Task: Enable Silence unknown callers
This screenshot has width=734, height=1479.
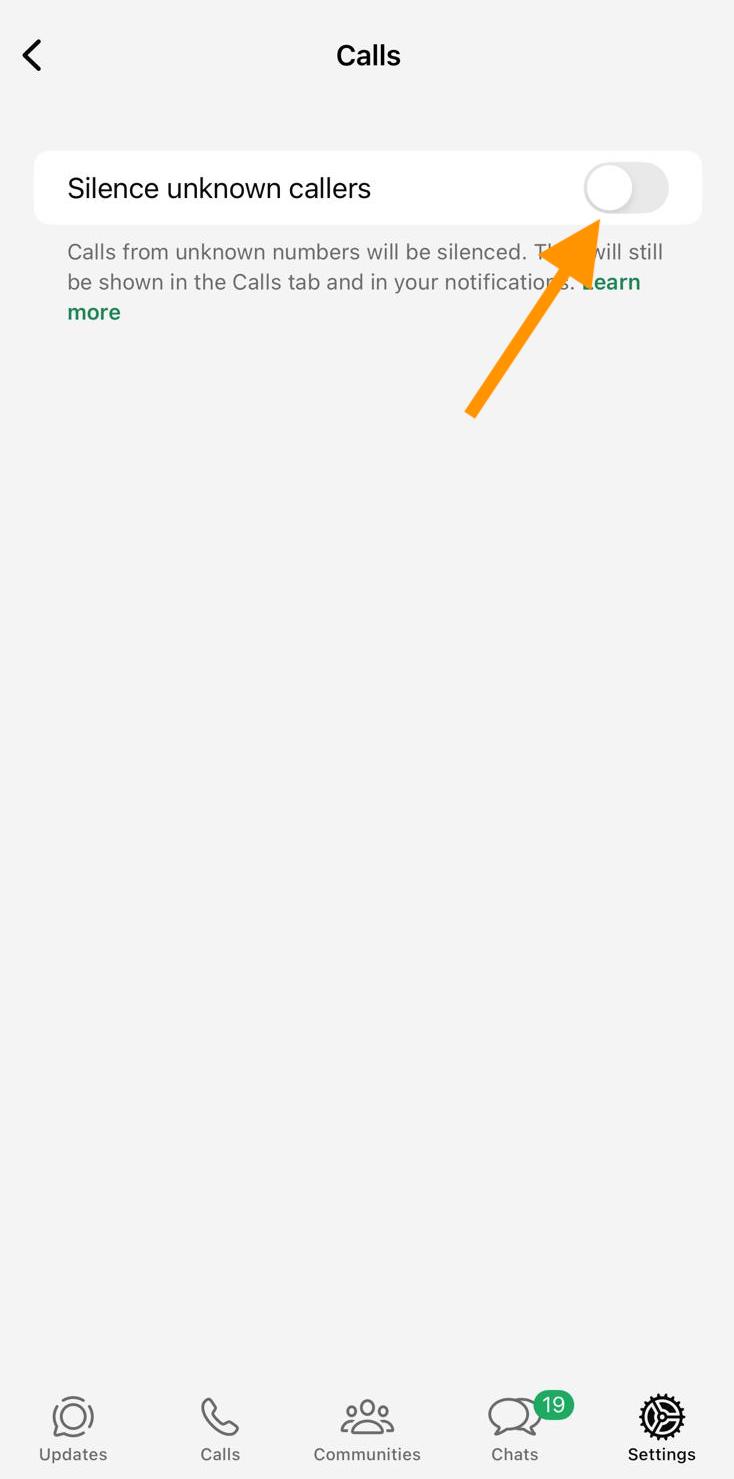Action: [626, 188]
